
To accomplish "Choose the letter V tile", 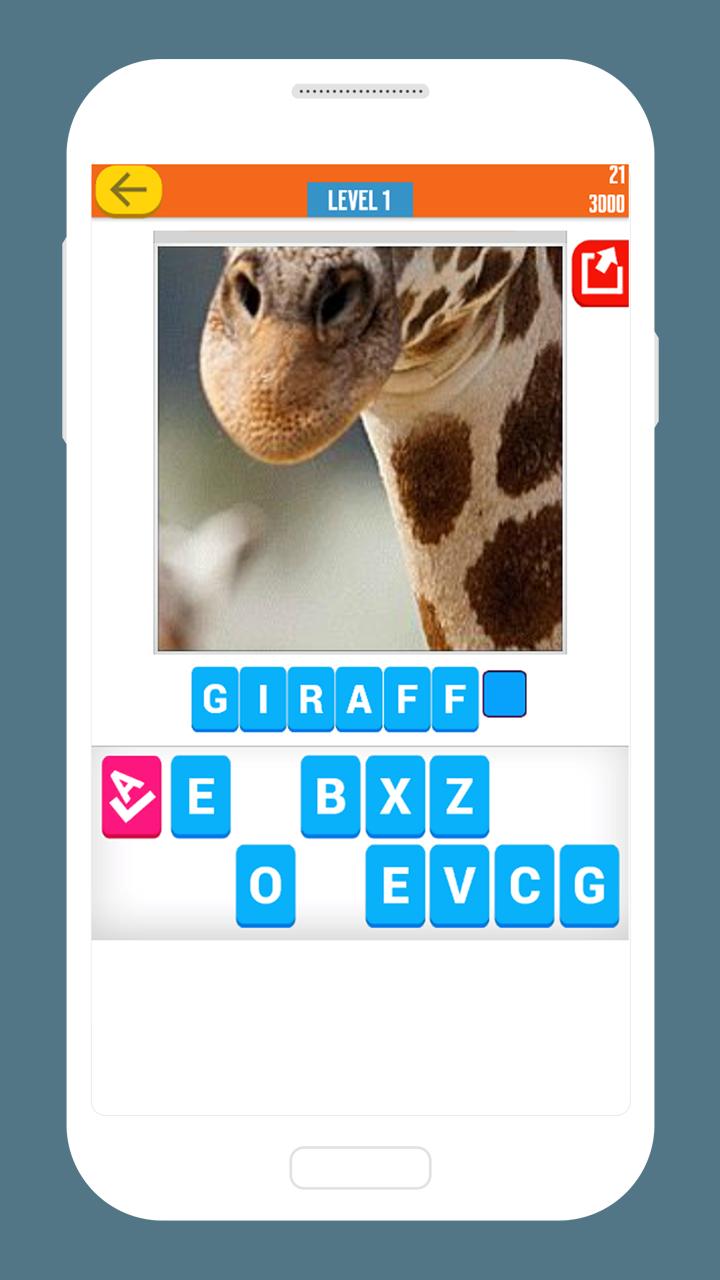I will 459,885.
